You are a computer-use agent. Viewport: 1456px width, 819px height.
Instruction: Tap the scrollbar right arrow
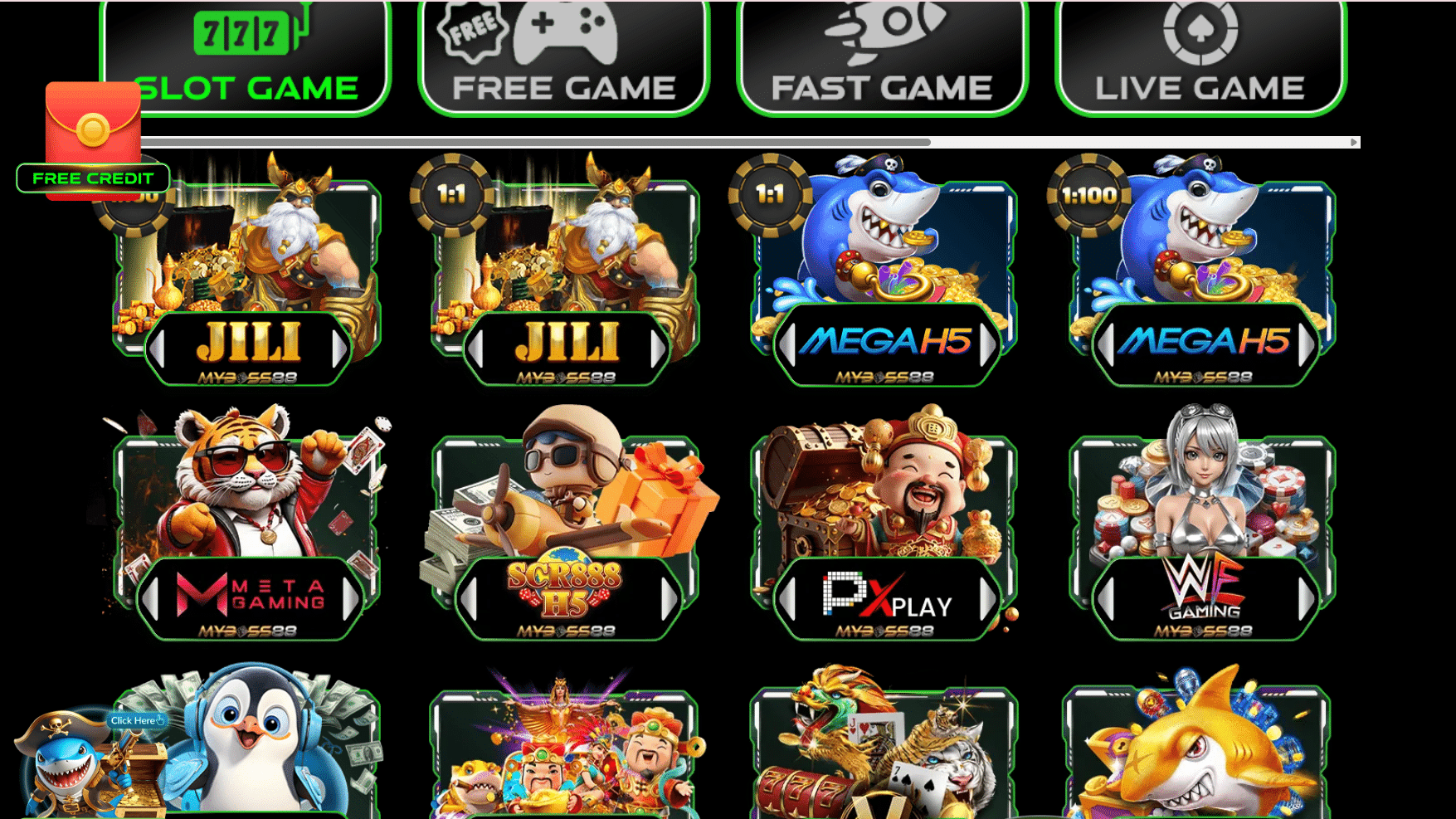click(1354, 143)
